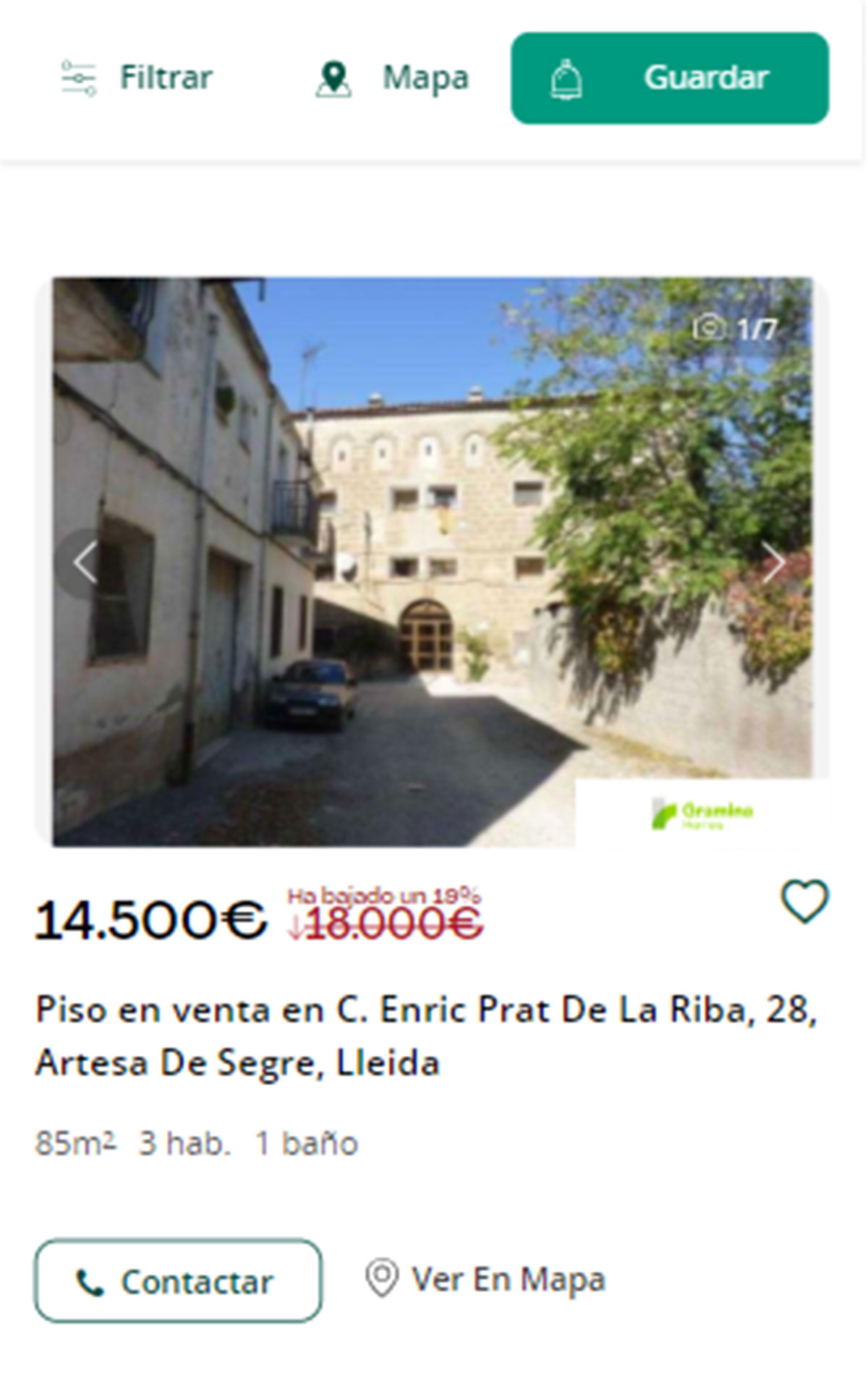Open the Filtrar filter options

[x=137, y=77]
